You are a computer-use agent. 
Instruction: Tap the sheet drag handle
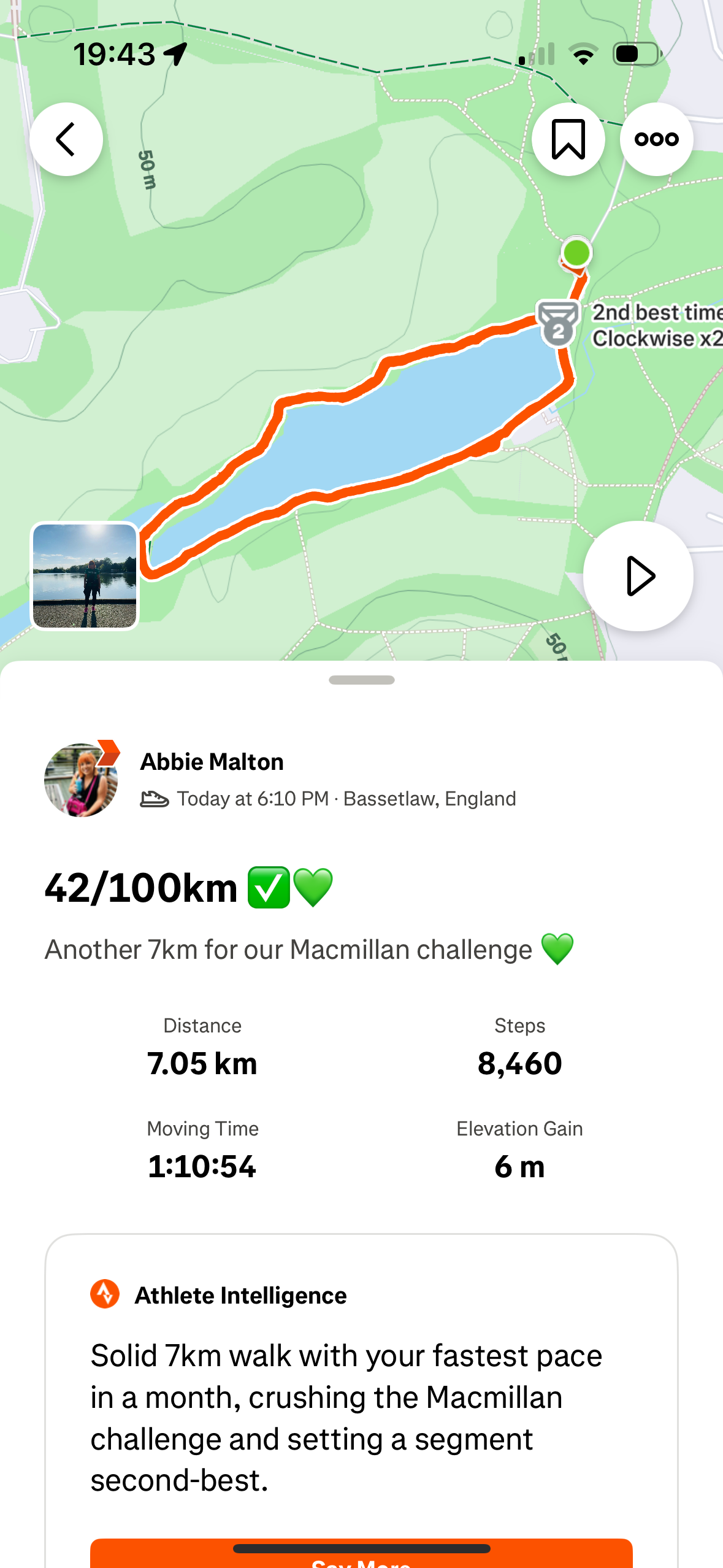pos(361,680)
